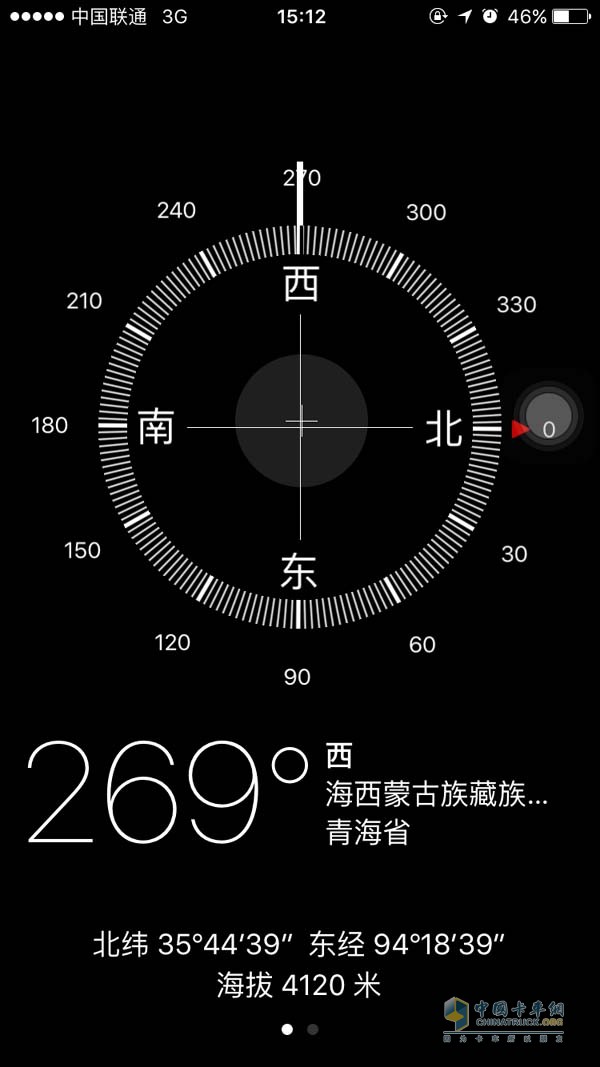Open the AssistiveTouch floating button

[548, 415]
